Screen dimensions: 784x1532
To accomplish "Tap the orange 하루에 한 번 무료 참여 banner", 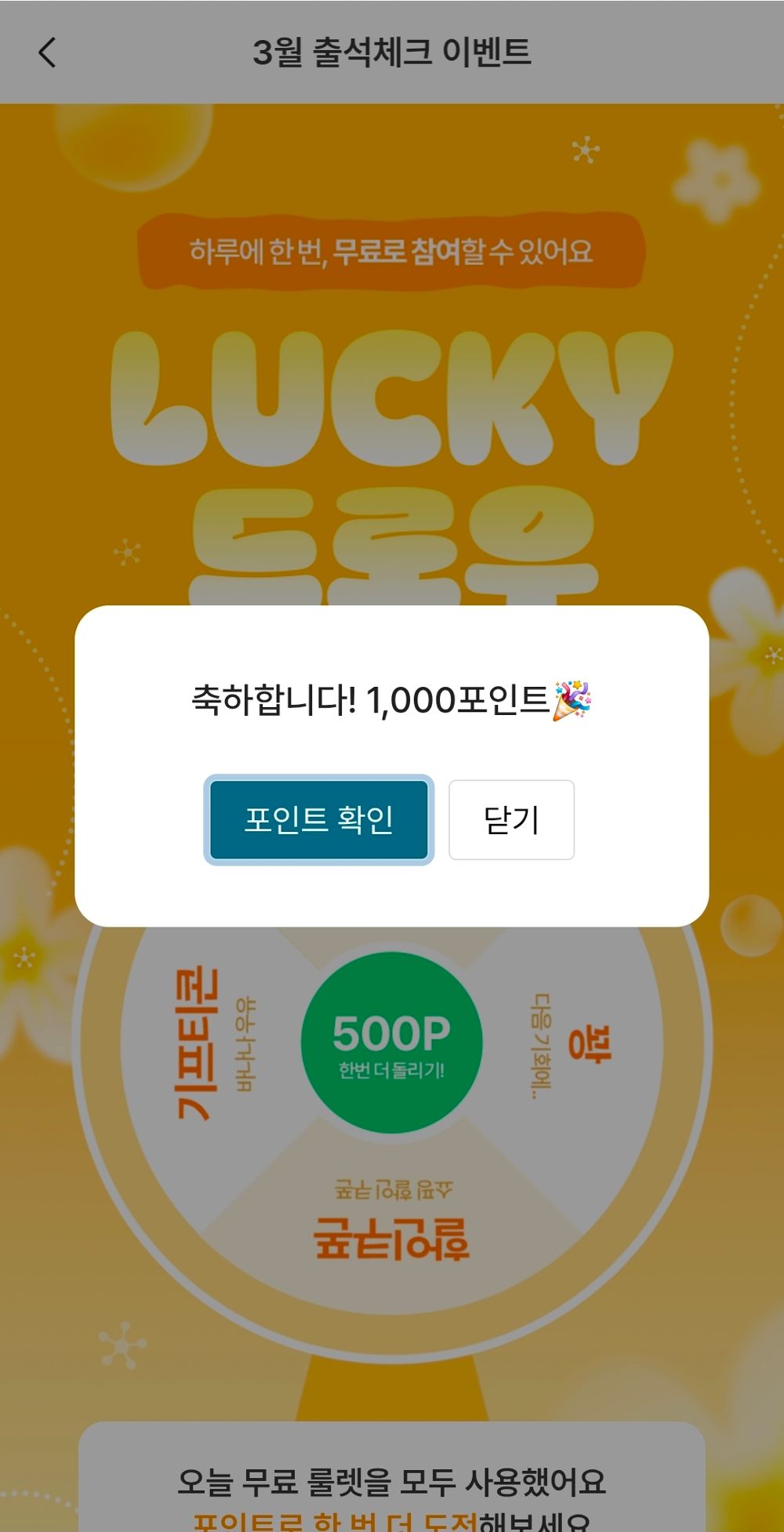I will click(392, 251).
